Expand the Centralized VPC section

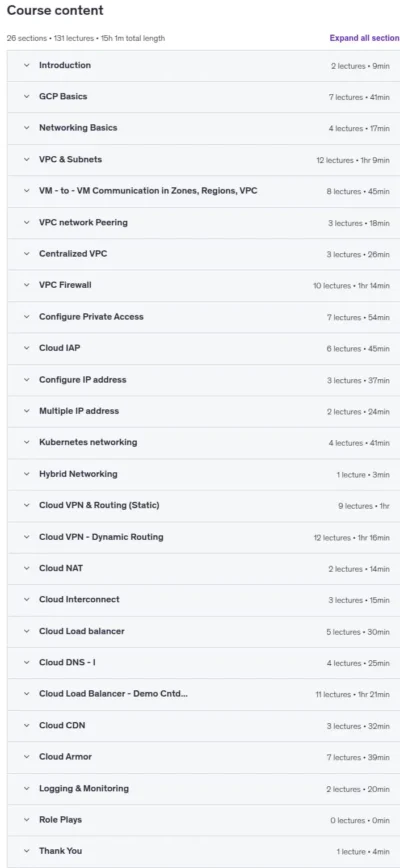204,255
